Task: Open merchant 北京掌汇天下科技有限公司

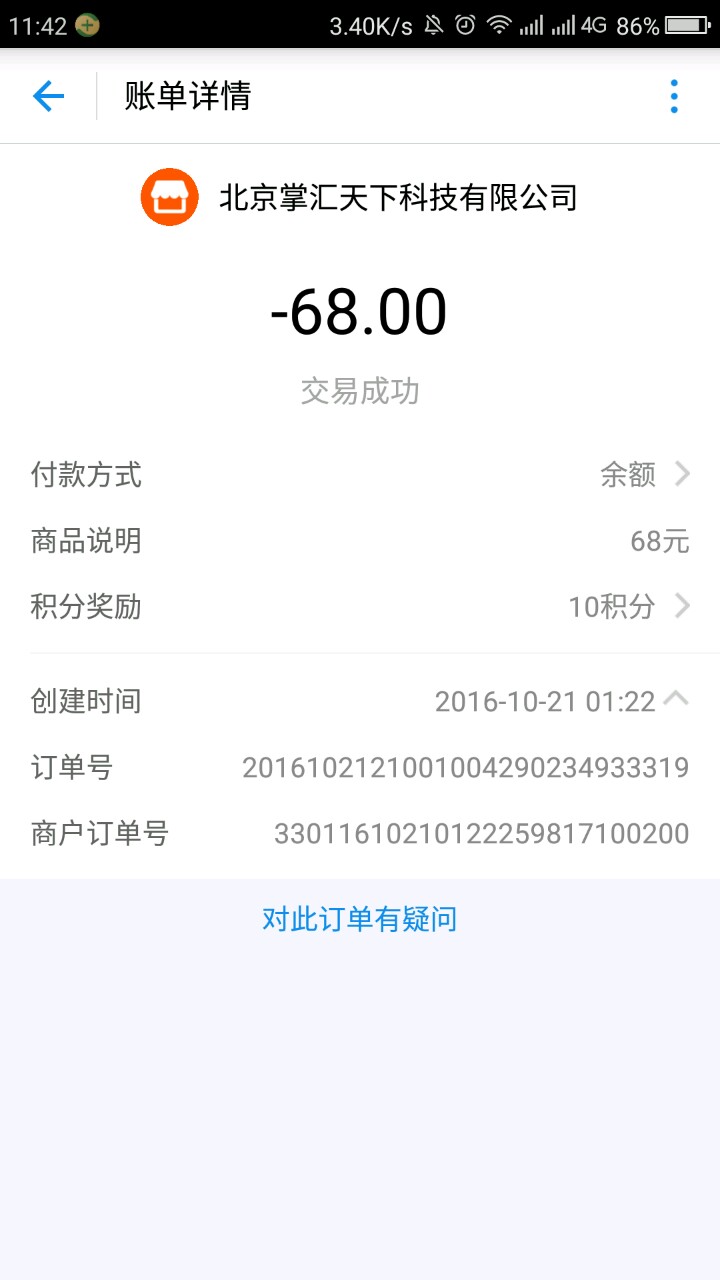Action: click(x=360, y=197)
